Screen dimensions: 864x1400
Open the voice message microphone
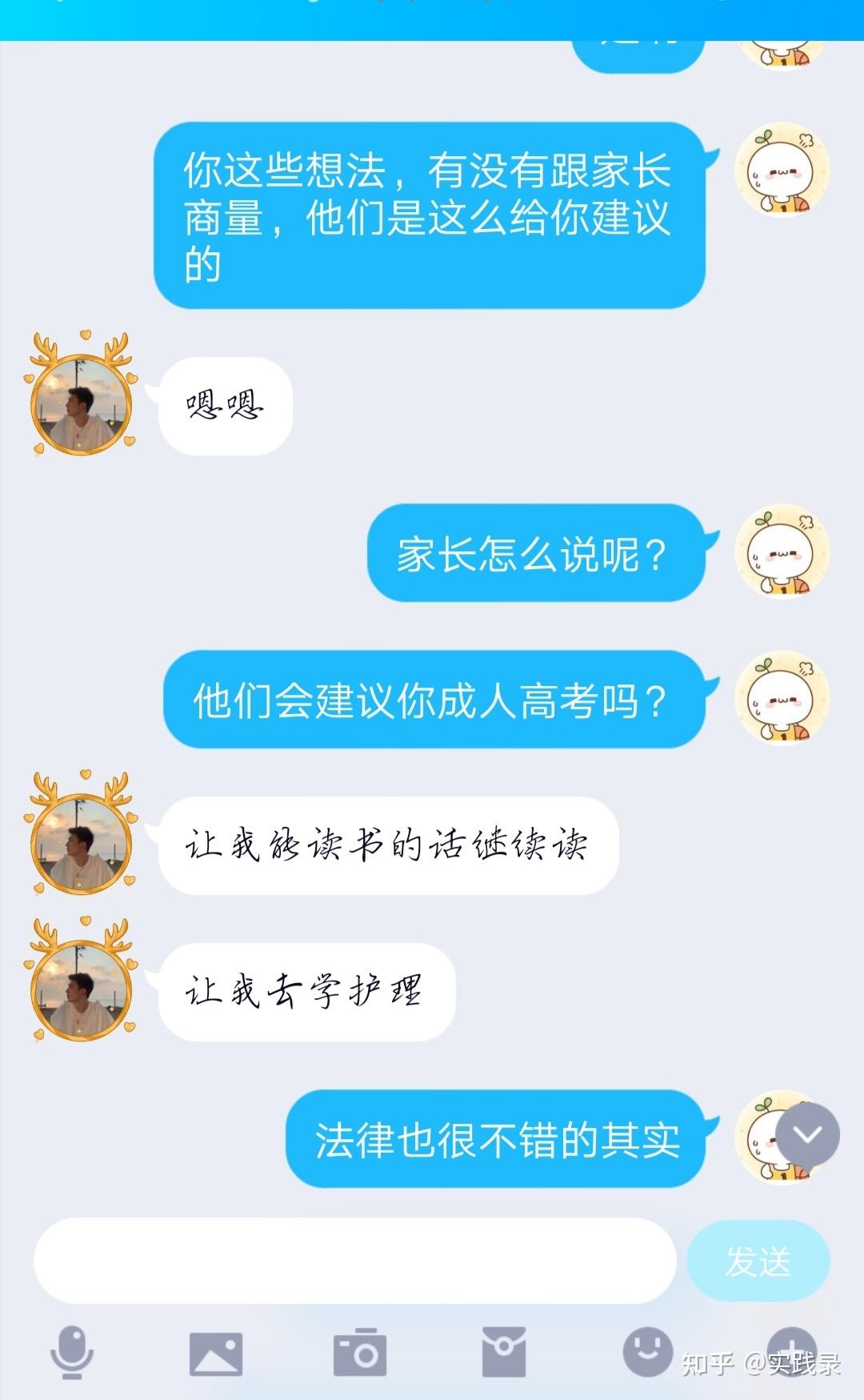click(72, 1352)
